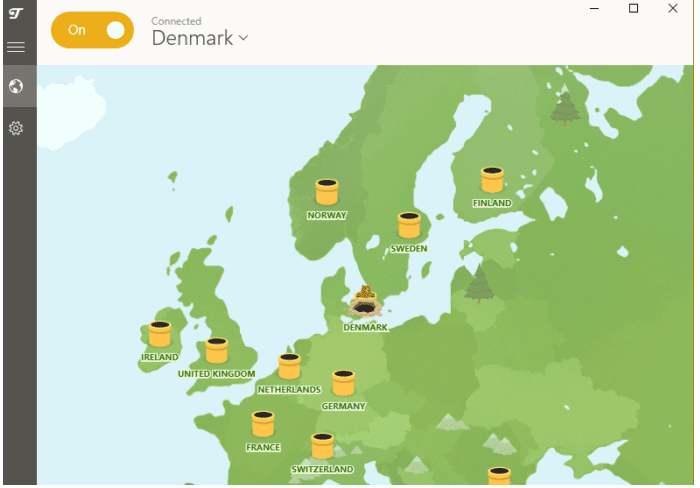Select the Ireland server tunnel

(x=160, y=334)
